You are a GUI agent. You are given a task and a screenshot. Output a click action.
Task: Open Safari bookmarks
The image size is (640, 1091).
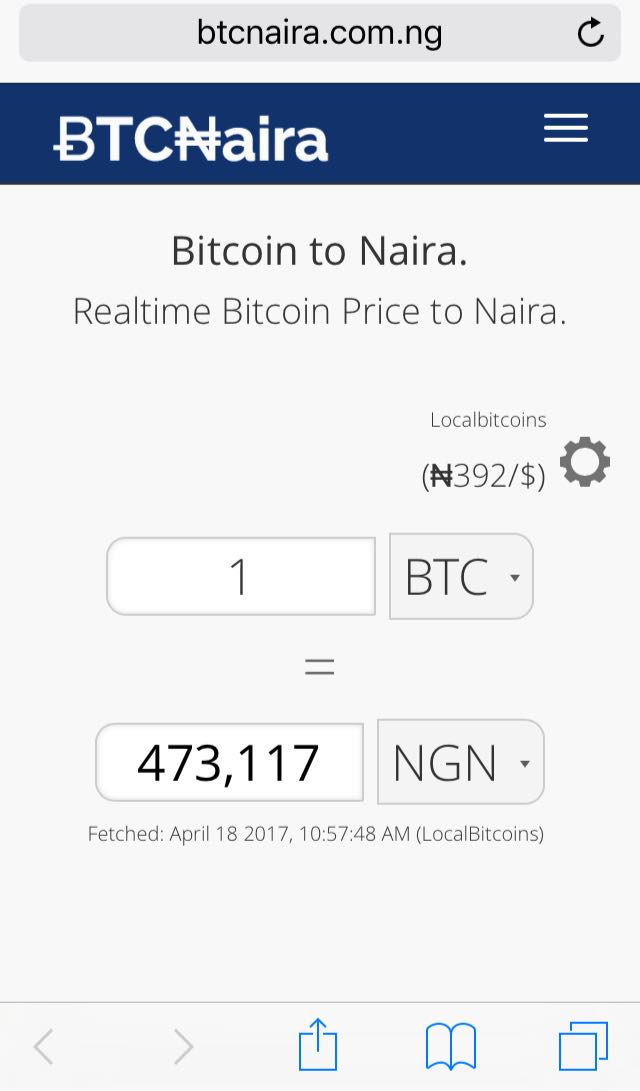[451, 1046]
